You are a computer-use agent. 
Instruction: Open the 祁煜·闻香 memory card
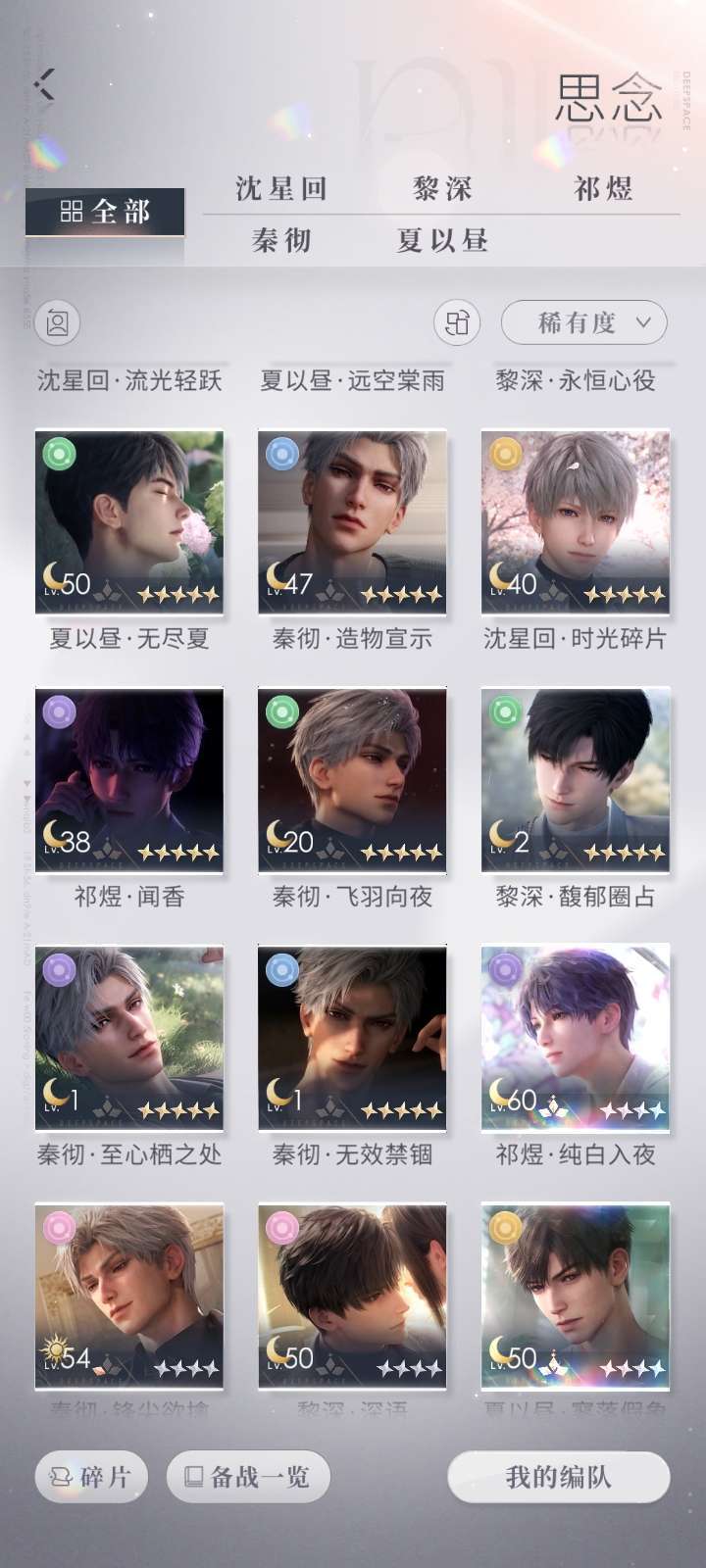tap(129, 779)
